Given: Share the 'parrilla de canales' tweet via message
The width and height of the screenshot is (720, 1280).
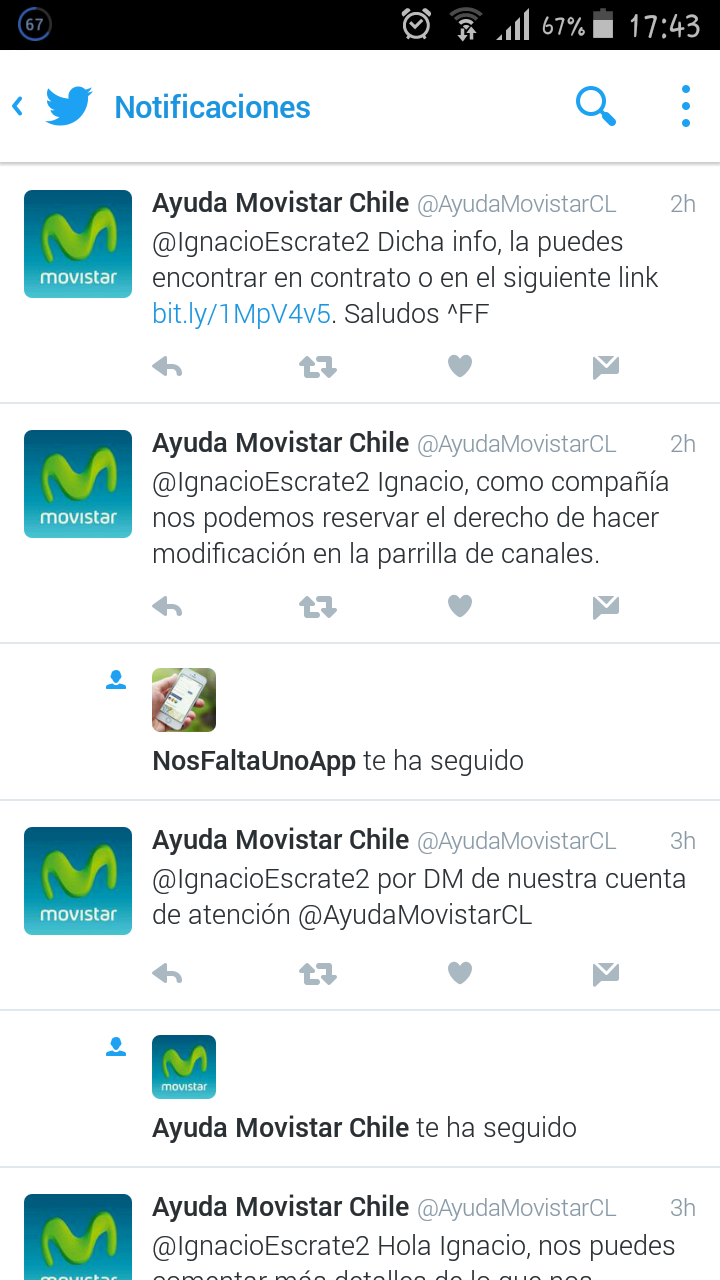Looking at the screenshot, I should coord(605,606).
